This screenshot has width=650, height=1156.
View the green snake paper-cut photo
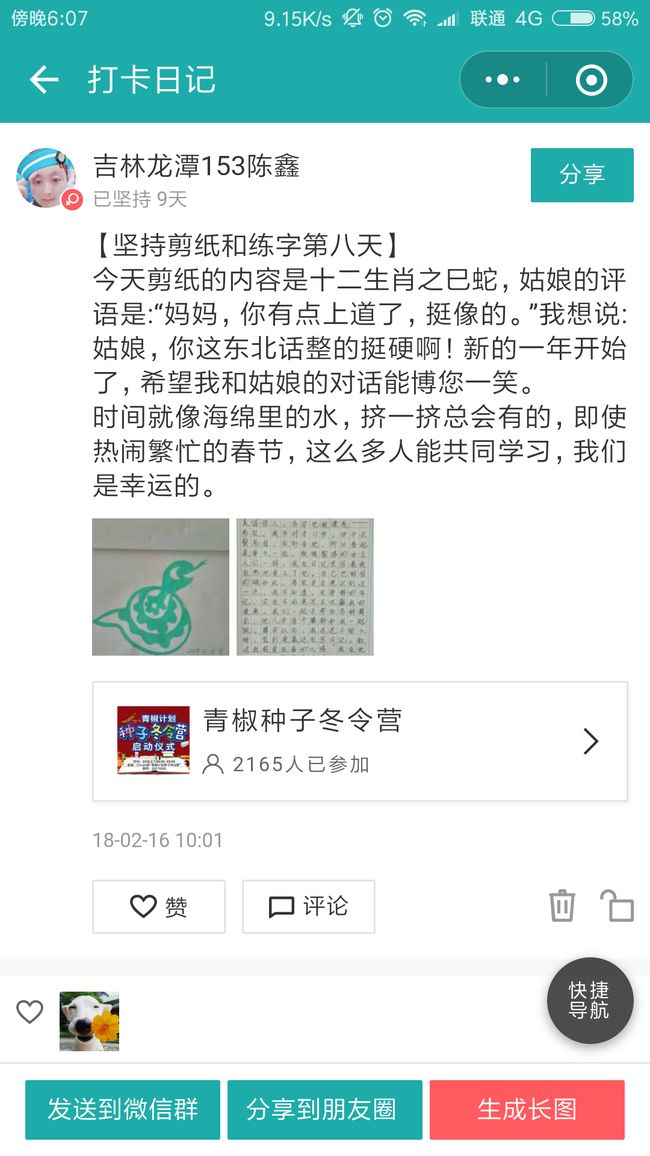coord(161,587)
